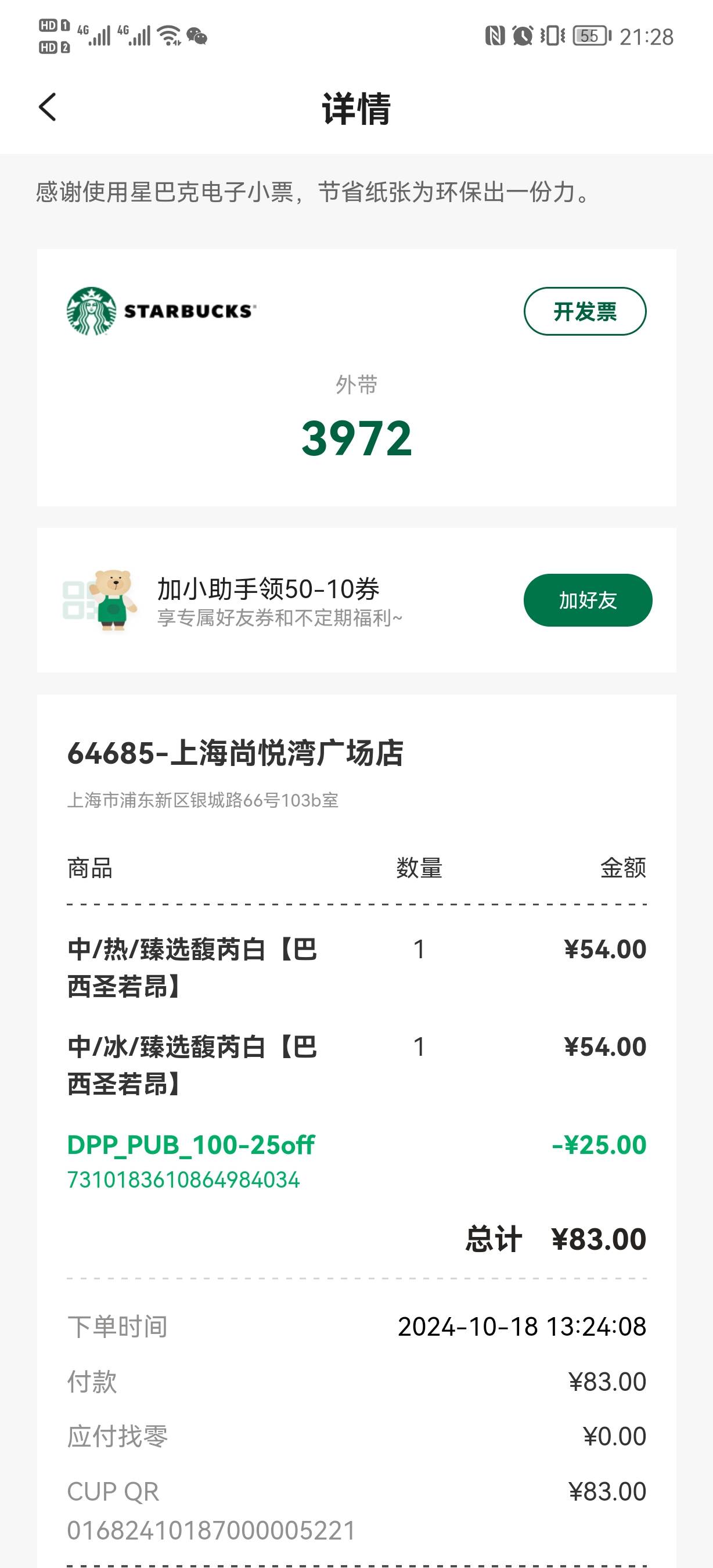Go back using the top-left arrow
This screenshot has height=1568, width=713.
pyautogui.click(x=48, y=107)
